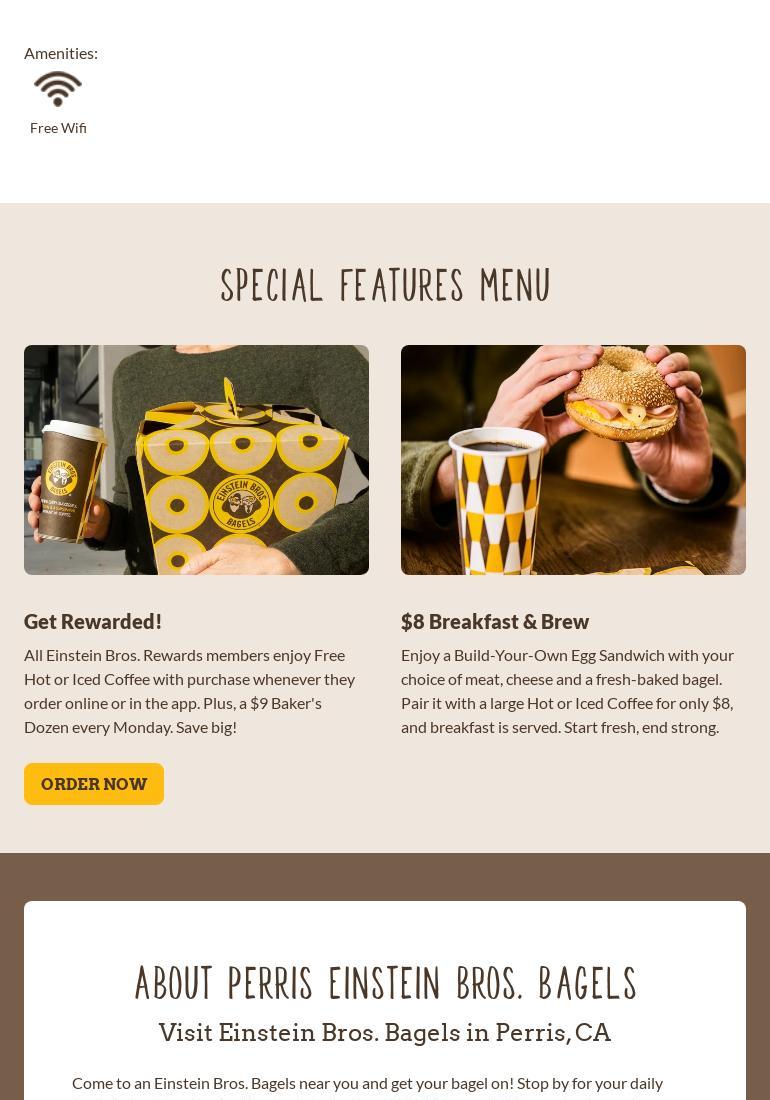
Task: Open the Get Rewarded promotional image
Action: (x=196, y=459)
